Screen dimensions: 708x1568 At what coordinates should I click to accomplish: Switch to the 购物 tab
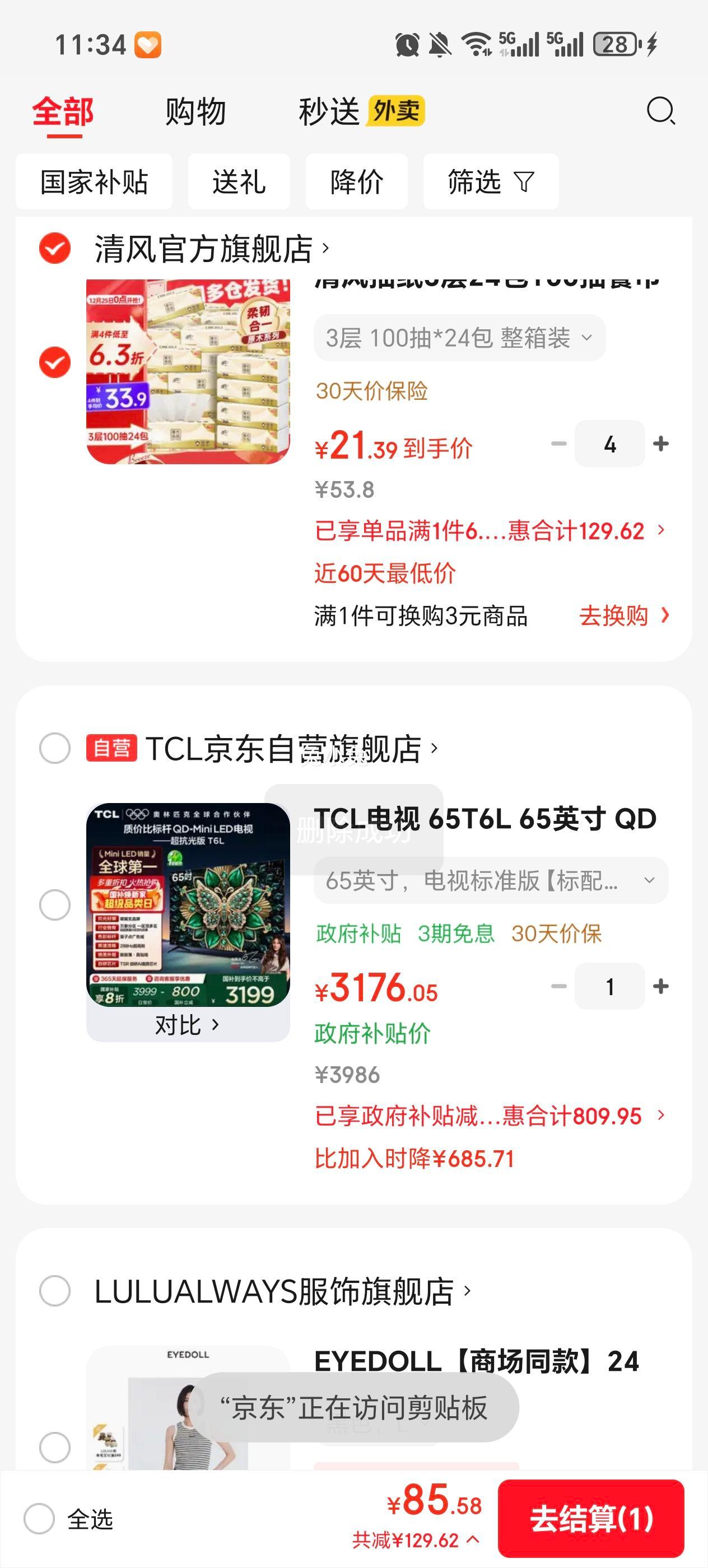[194, 112]
